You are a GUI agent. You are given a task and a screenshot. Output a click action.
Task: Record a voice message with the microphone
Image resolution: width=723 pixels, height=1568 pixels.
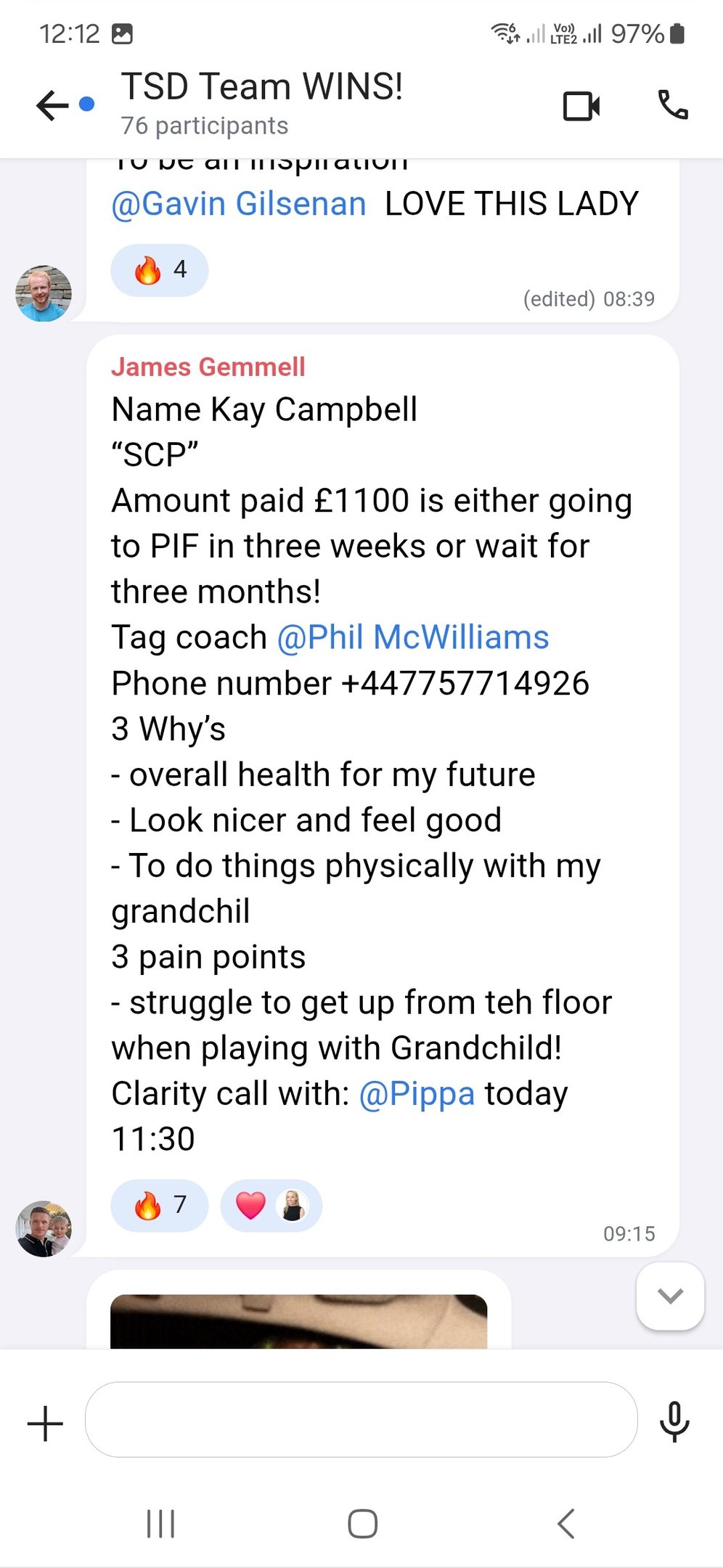click(x=674, y=1421)
